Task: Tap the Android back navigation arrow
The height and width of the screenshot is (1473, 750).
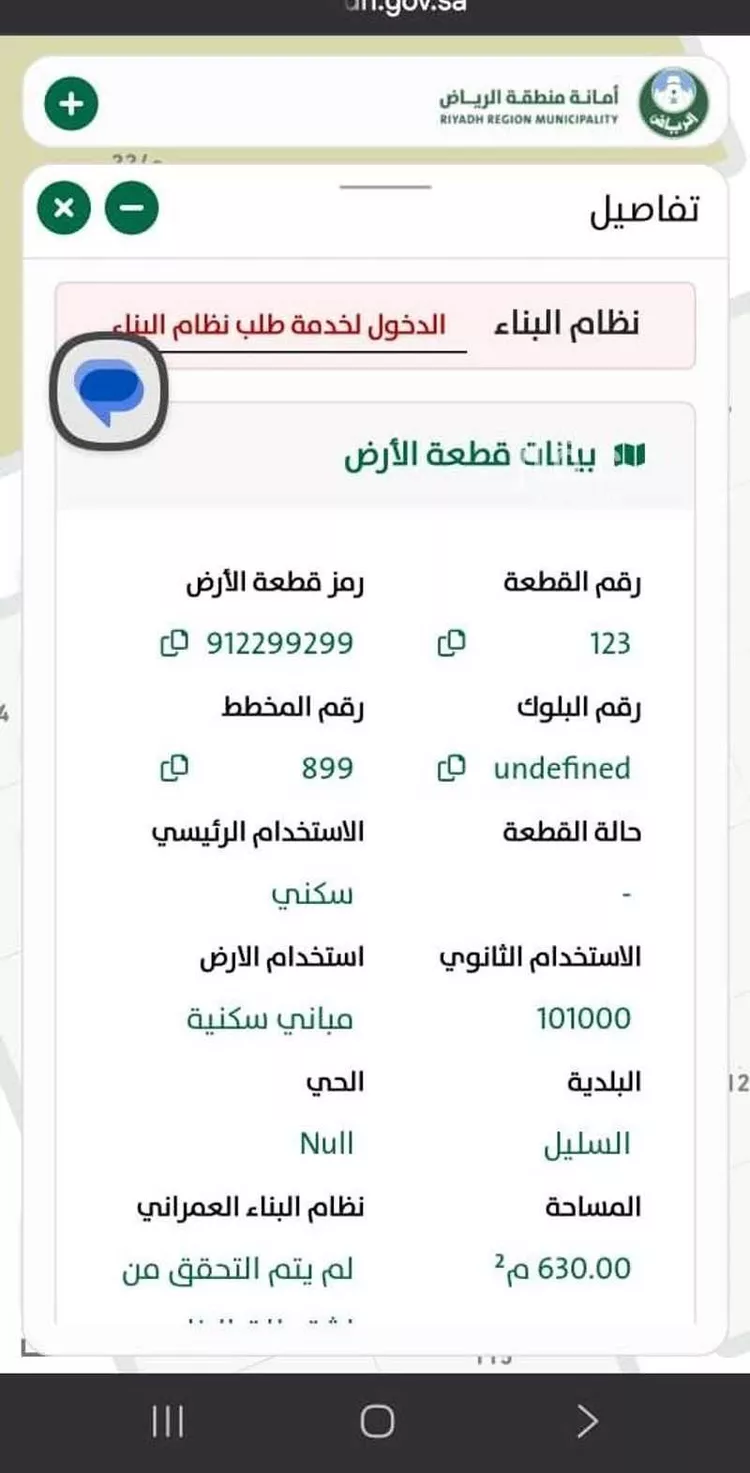Action: click(x=588, y=1418)
